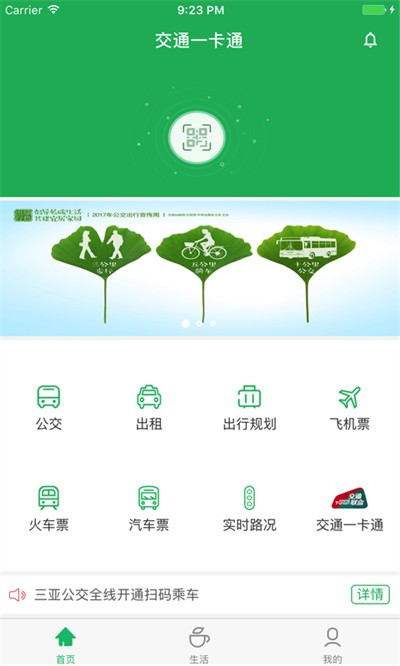Open the 公交 bus service
This screenshot has width=400, height=666.
click(49, 408)
